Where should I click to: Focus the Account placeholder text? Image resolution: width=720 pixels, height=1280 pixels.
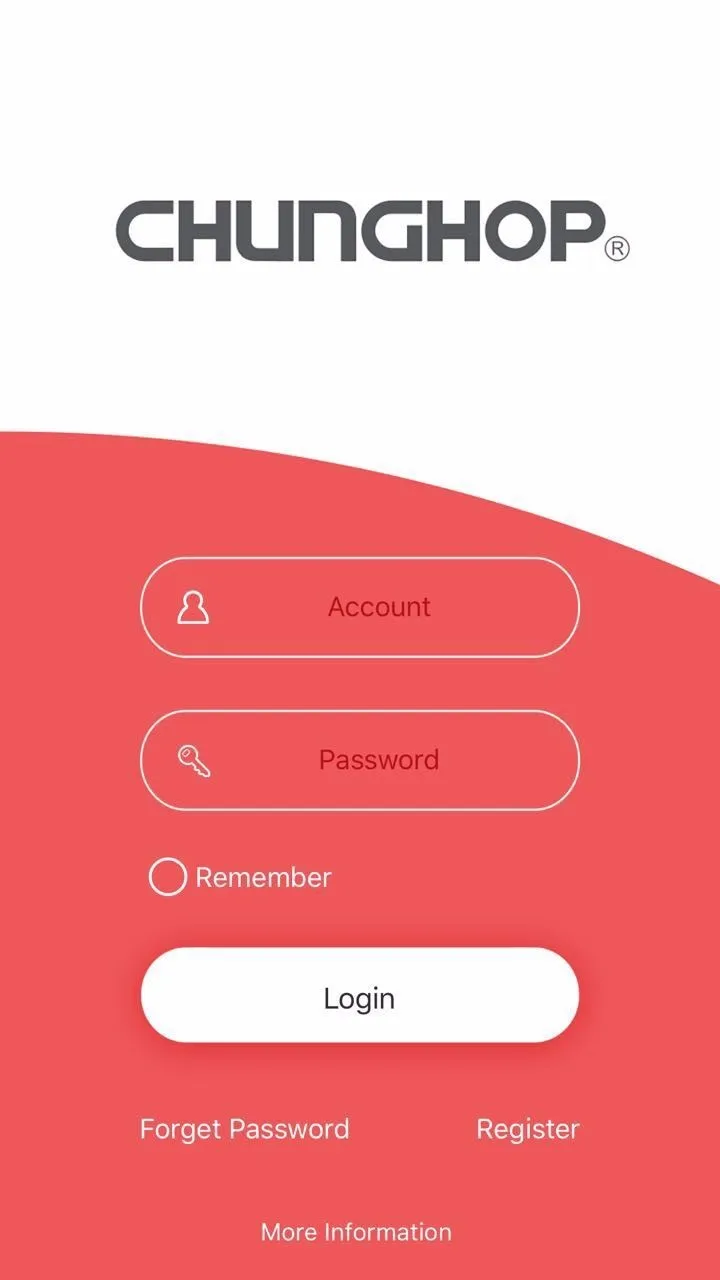[x=380, y=607]
